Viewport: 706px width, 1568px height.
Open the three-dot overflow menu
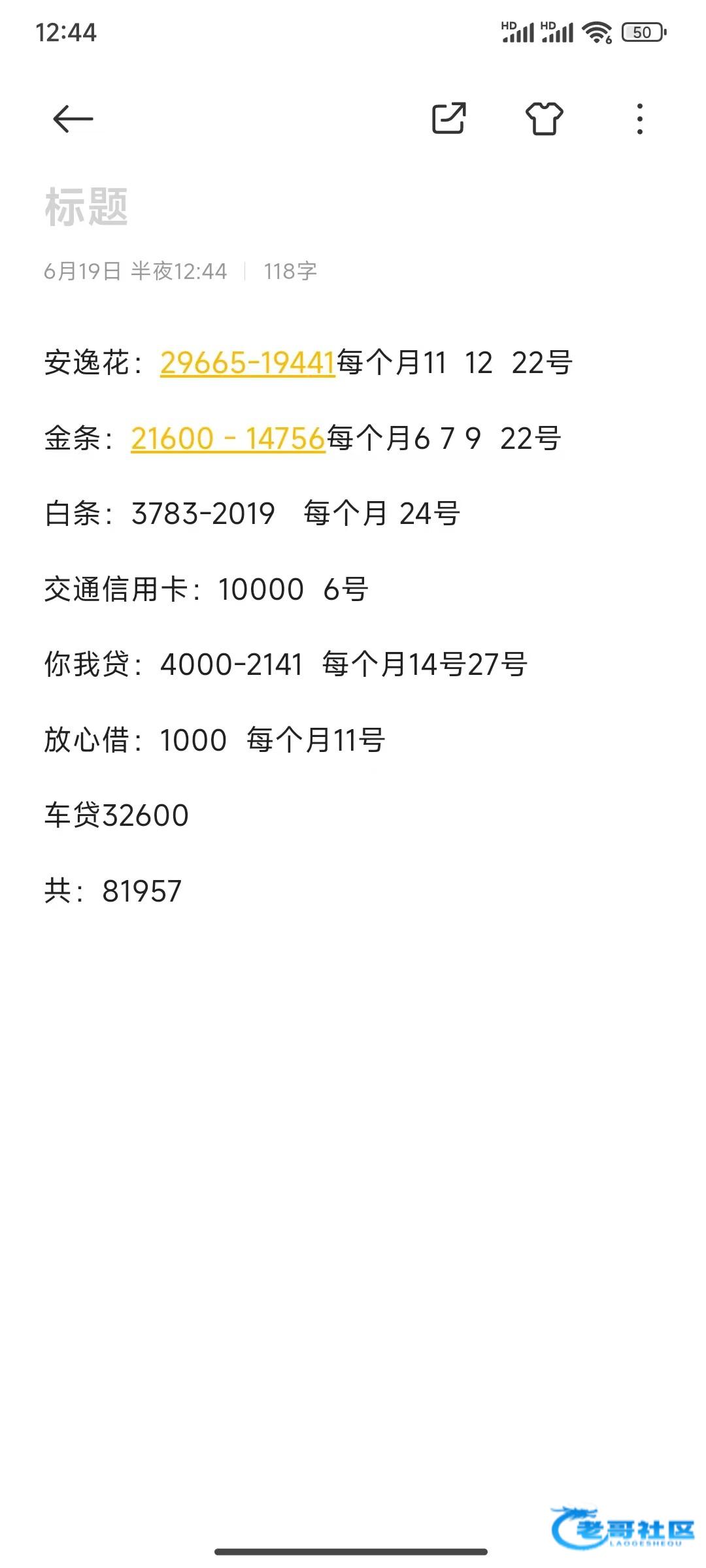(639, 119)
